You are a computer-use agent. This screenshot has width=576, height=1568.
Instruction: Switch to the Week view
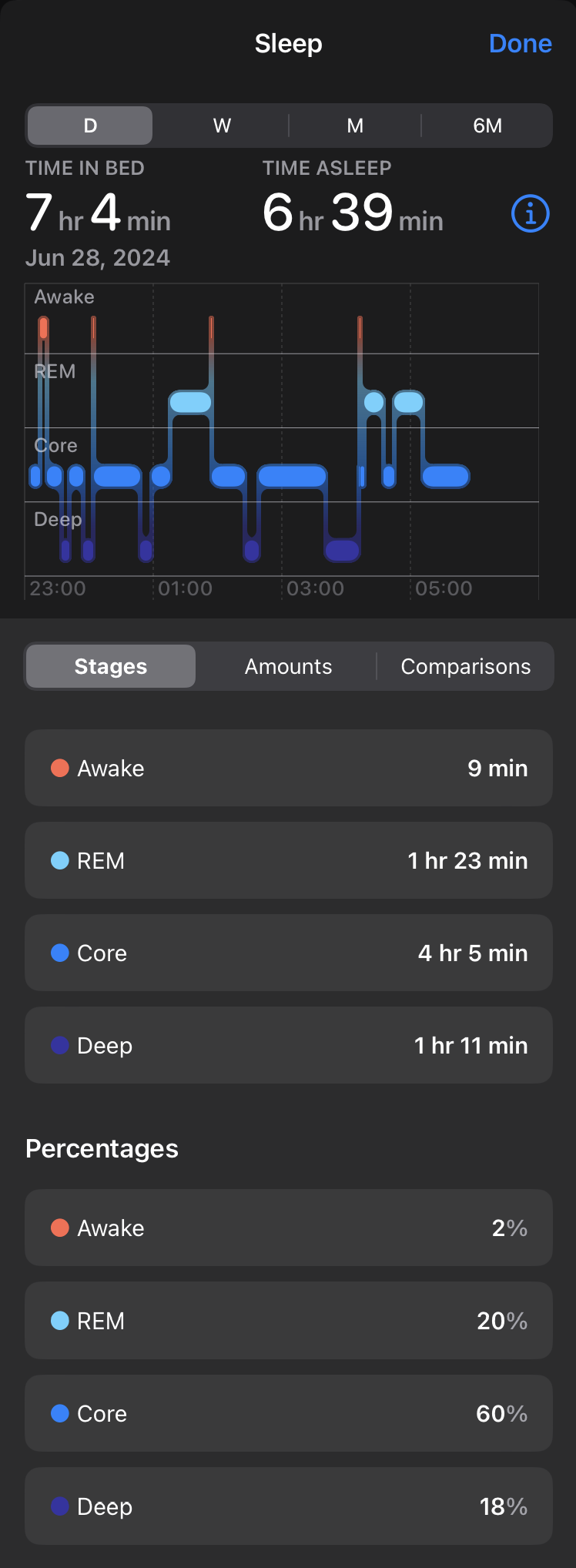click(x=221, y=125)
